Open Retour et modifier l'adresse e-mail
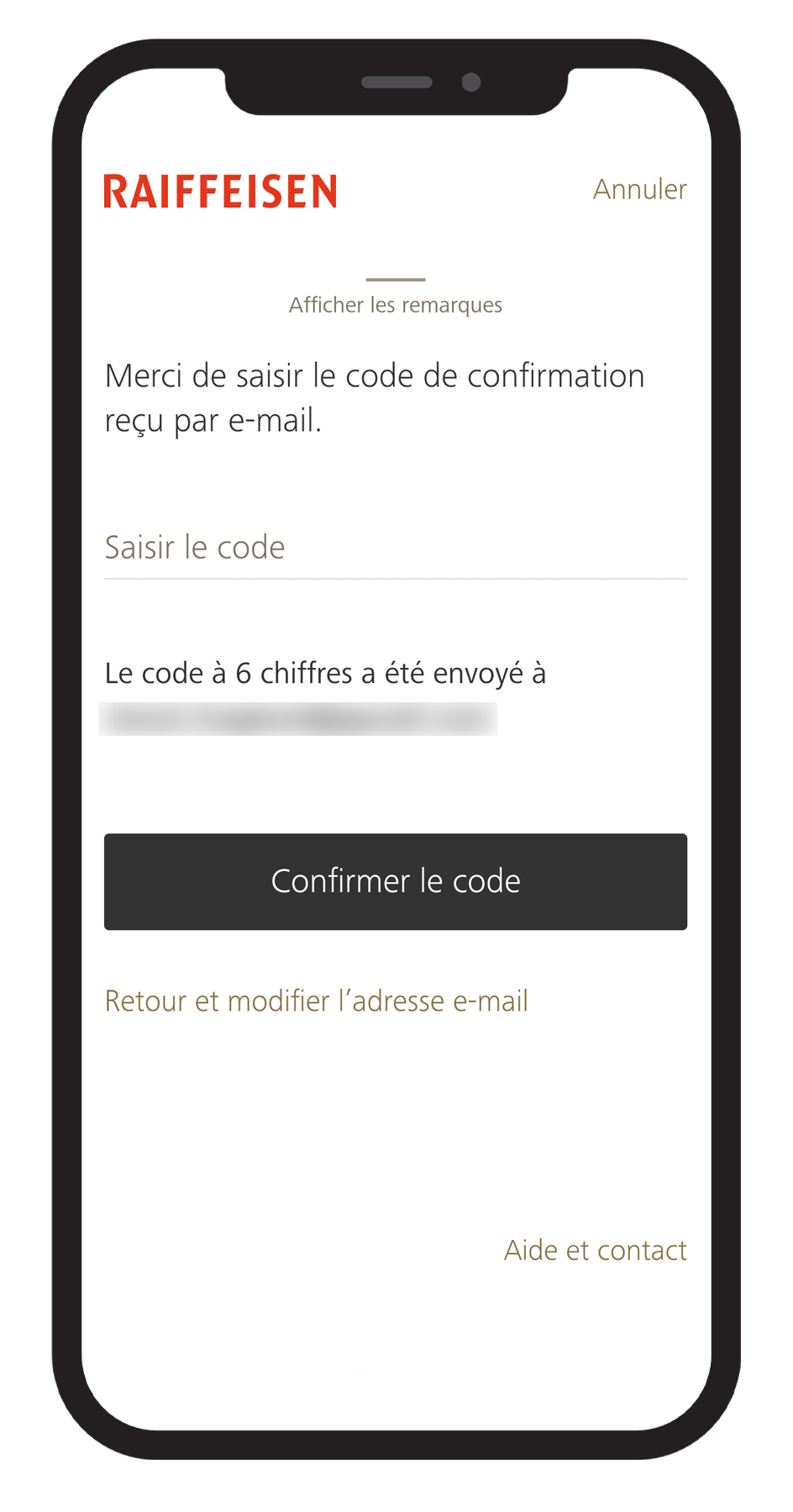The height and width of the screenshot is (1512, 793). [x=316, y=1000]
